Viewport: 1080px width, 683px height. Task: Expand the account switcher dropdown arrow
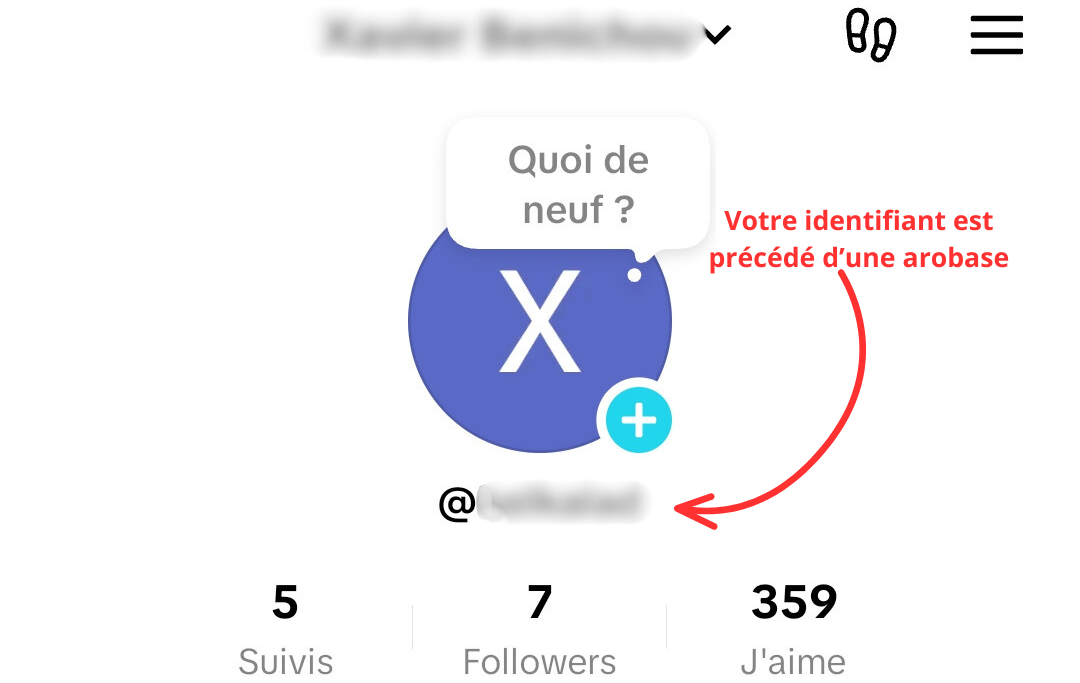pos(717,36)
